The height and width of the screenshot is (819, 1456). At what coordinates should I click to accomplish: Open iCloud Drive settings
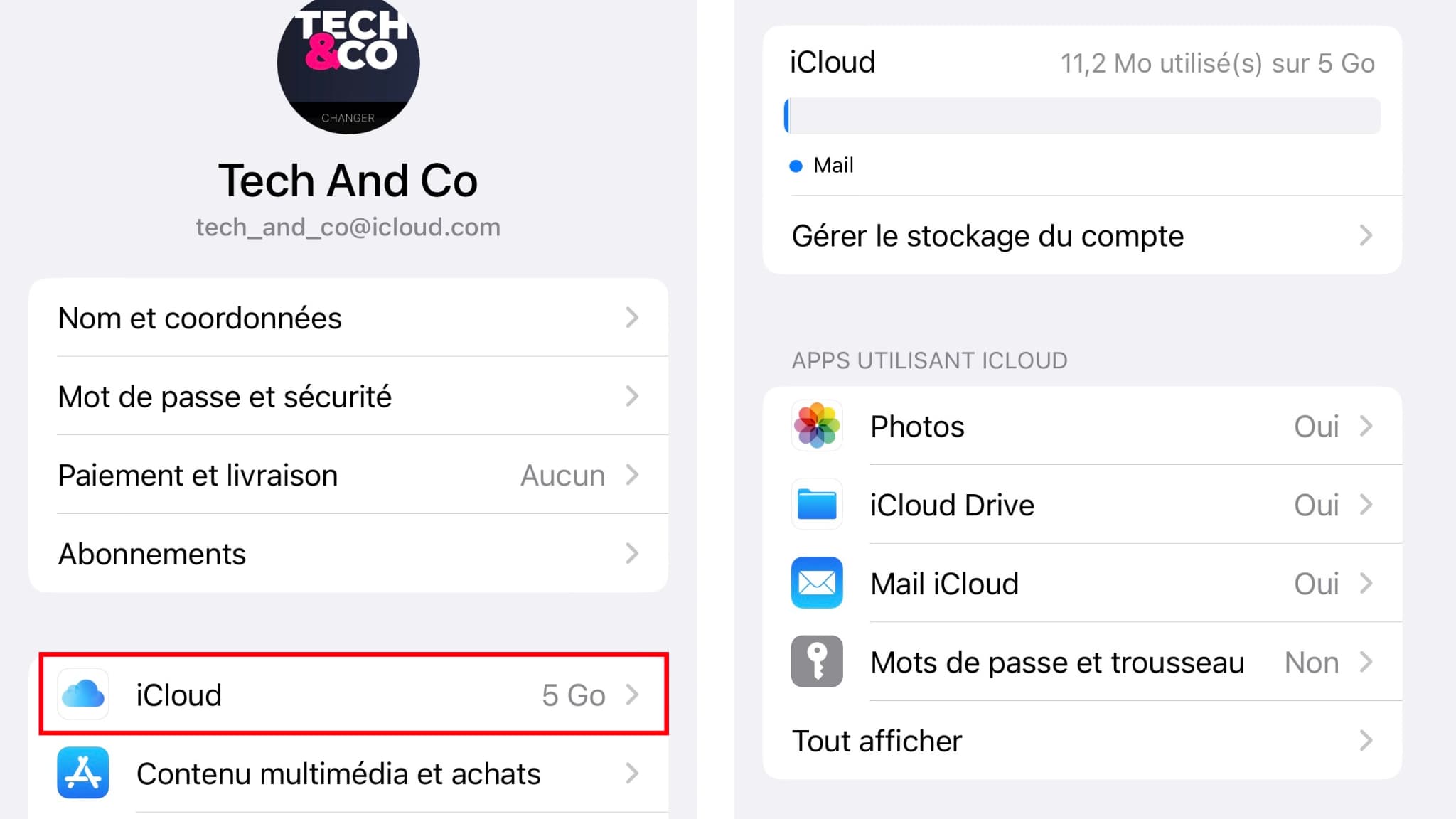coord(1081,505)
